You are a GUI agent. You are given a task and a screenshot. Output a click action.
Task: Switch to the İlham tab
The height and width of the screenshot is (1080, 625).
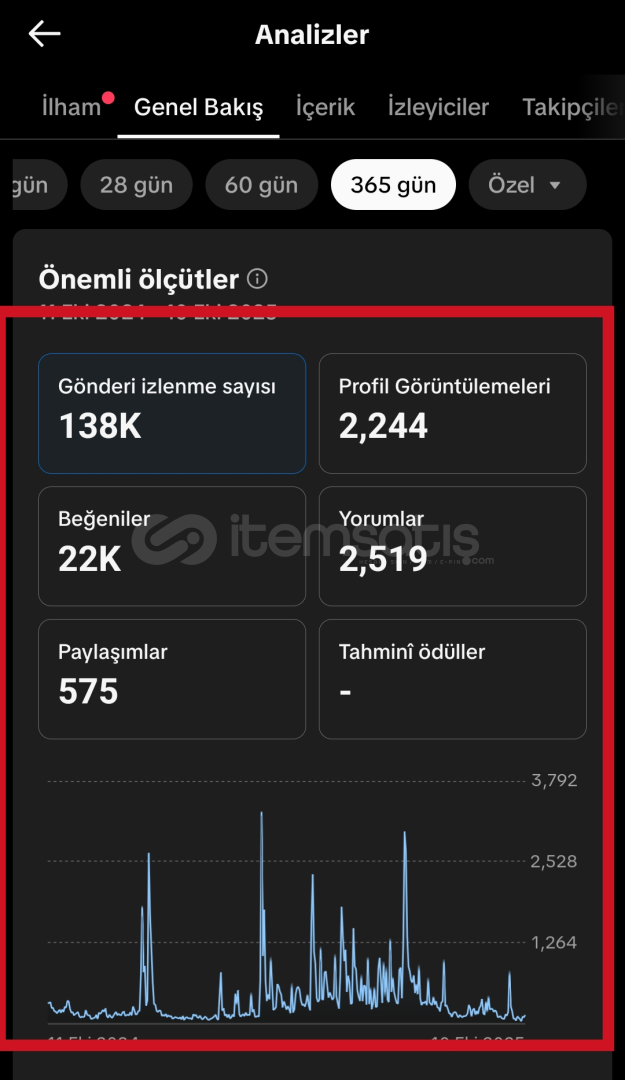coord(71,107)
